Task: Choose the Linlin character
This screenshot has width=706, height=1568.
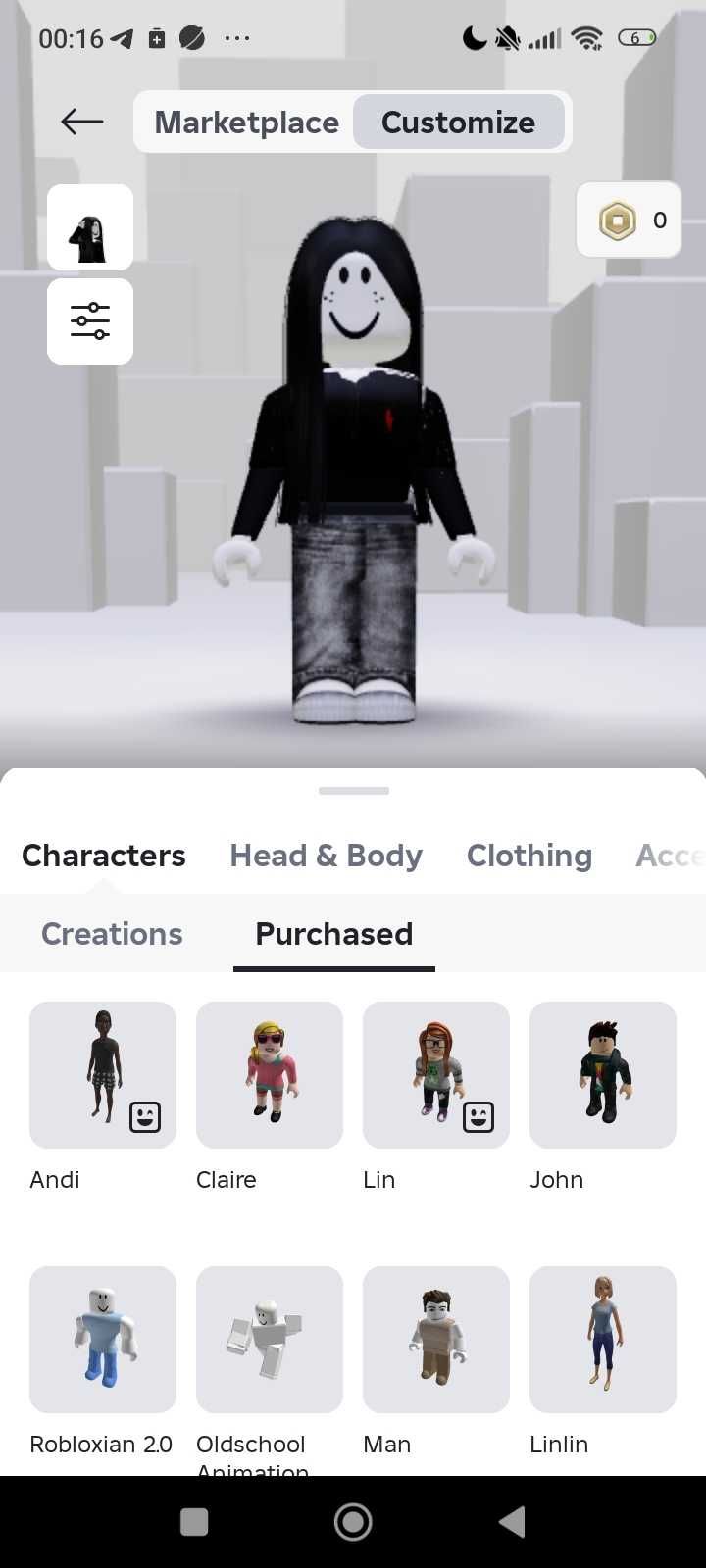Action: click(x=603, y=1340)
